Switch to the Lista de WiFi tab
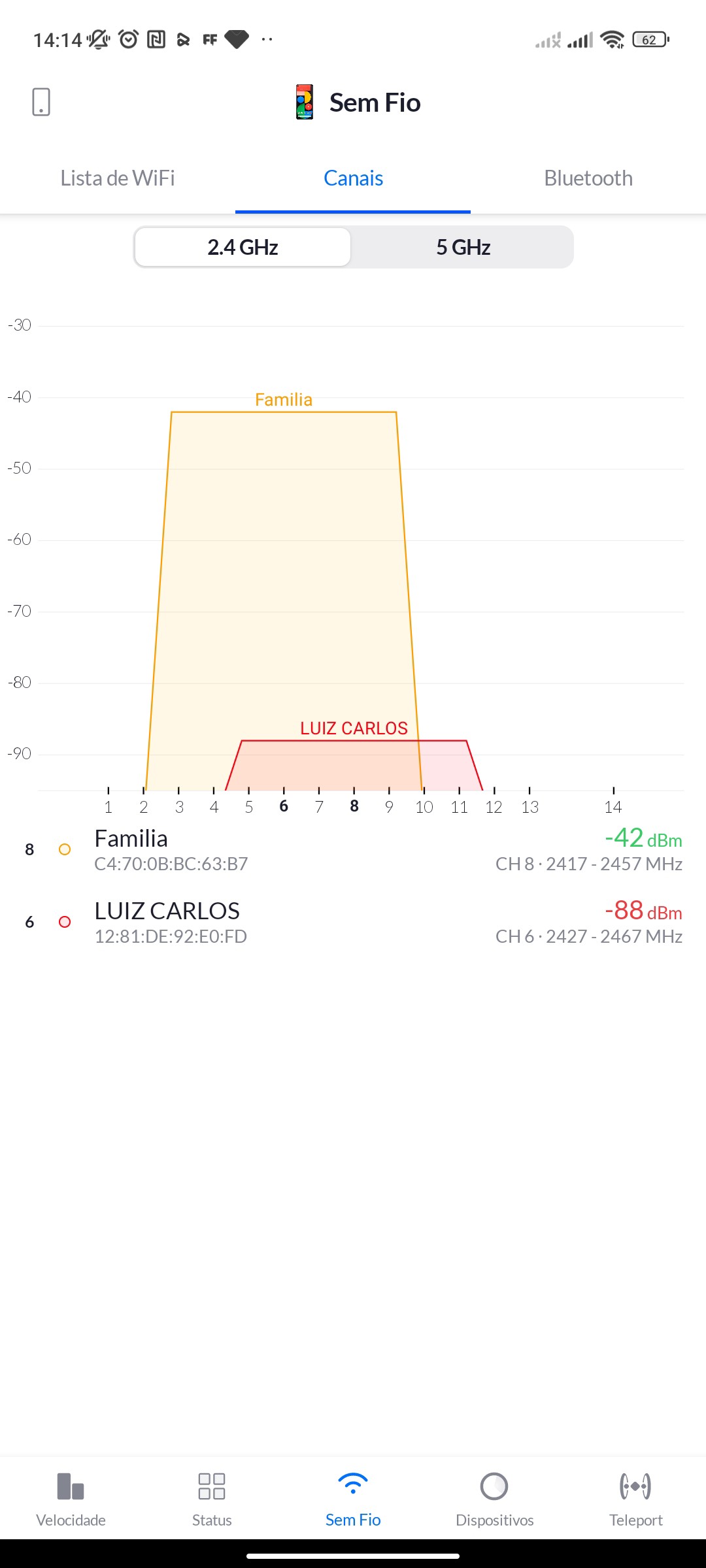The height and width of the screenshot is (1568, 706). tap(118, 178)
